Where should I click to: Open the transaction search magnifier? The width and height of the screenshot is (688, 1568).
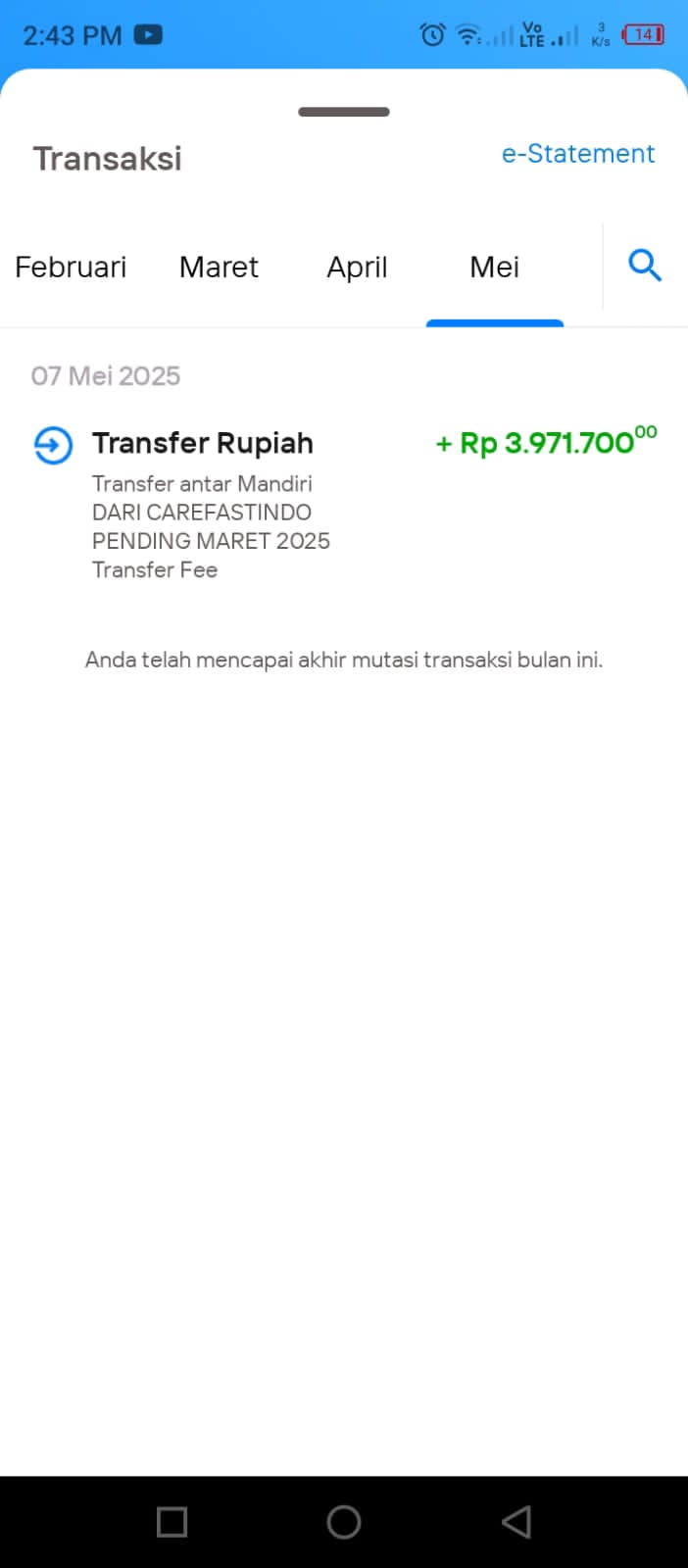[645, 266]
